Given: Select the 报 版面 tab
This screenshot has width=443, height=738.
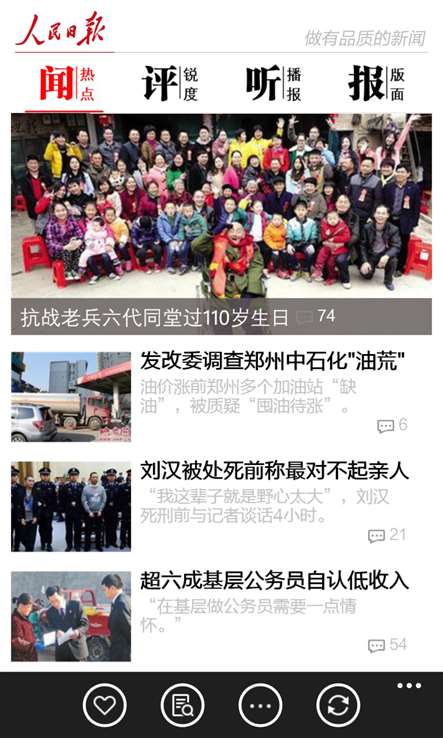Looking at the screenshot, I should 376,84.
